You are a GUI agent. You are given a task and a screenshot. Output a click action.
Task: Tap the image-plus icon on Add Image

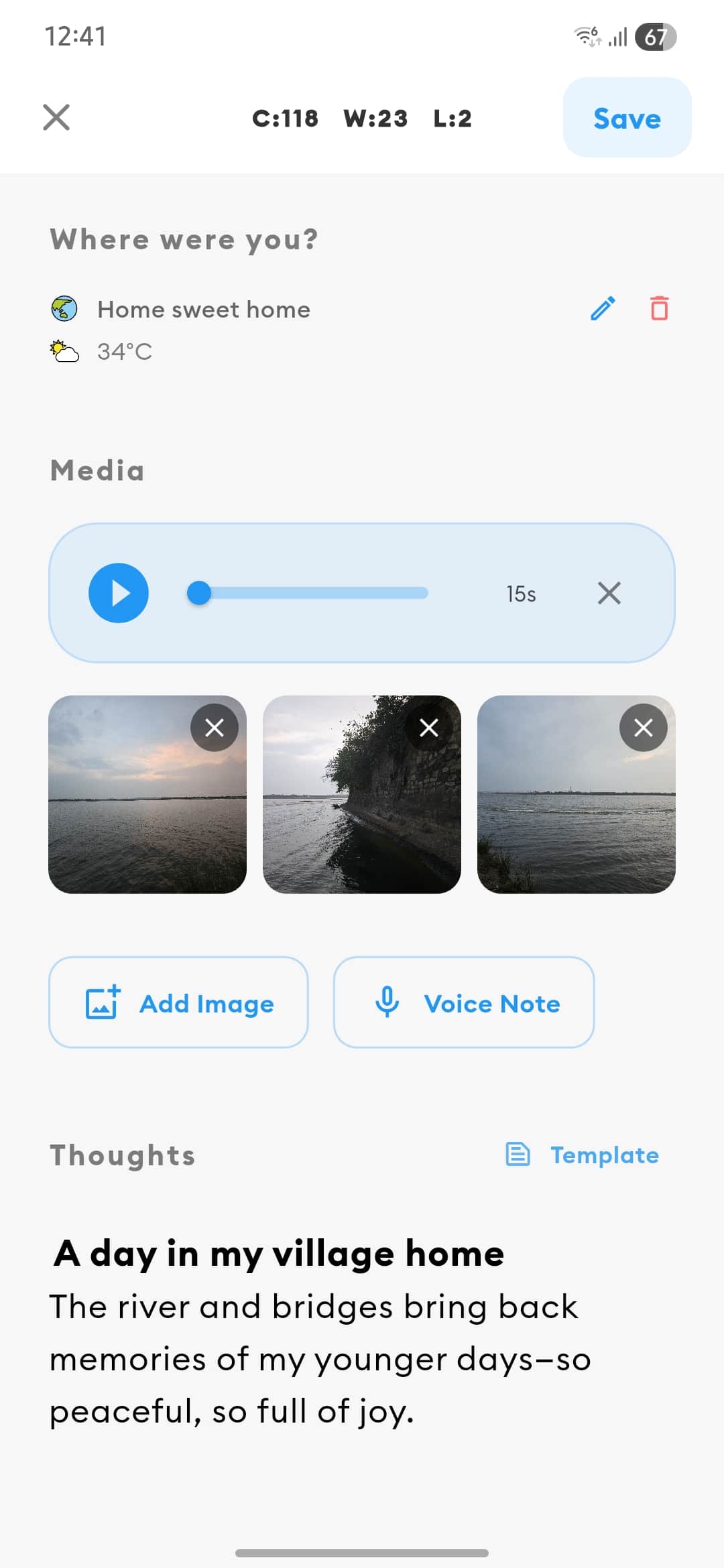pyautogui.click(x=101, y=1002)
